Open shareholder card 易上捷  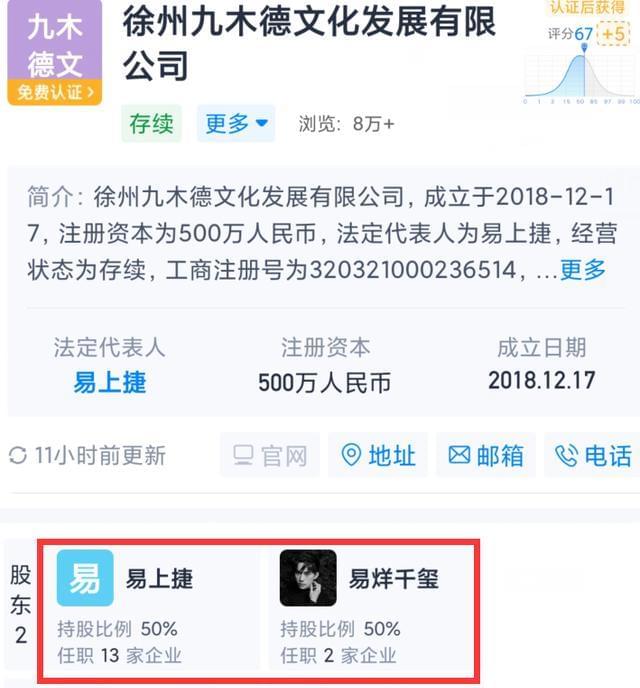coord(150,608)
